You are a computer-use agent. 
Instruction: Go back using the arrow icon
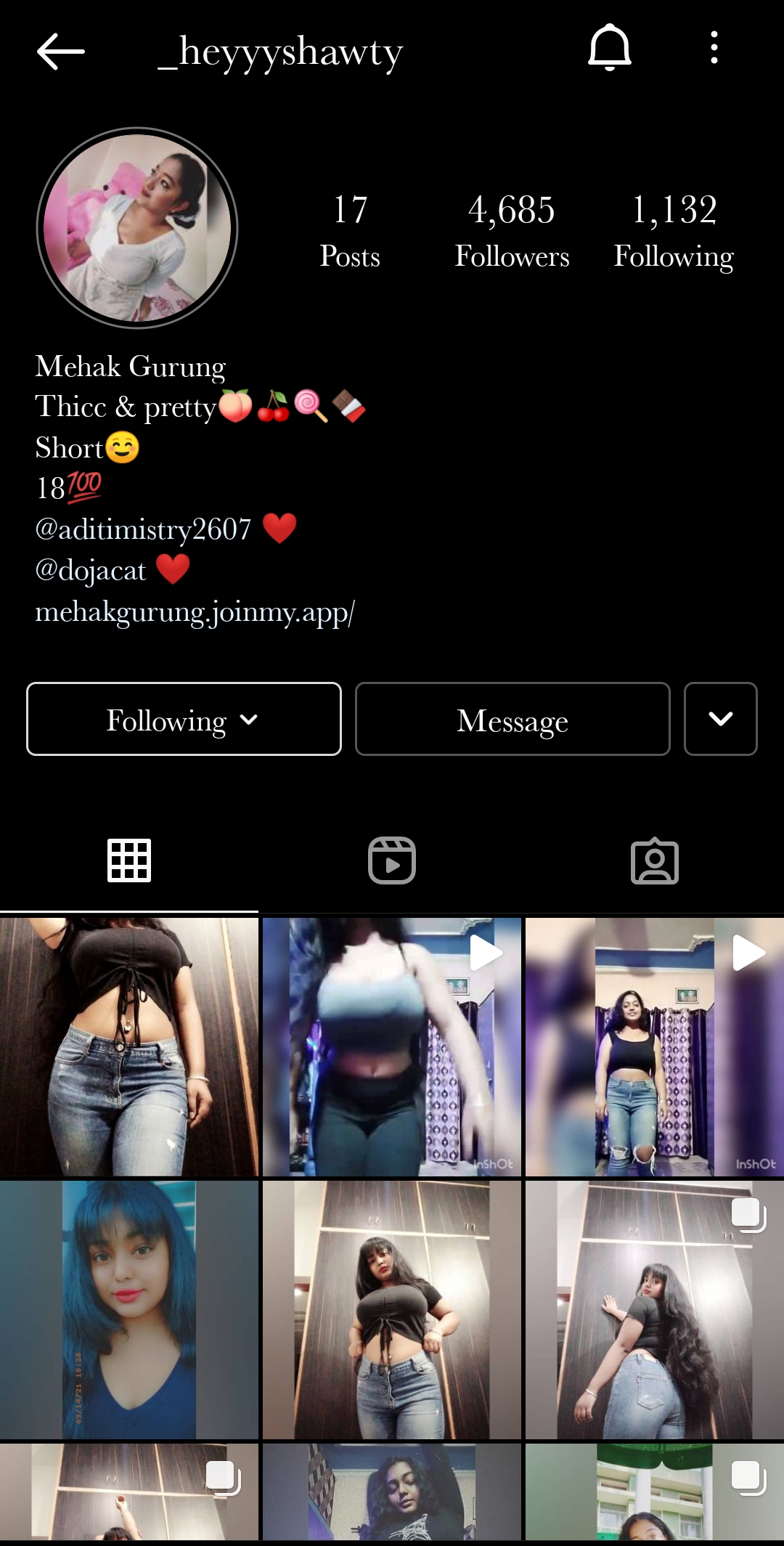coord(61,51)
